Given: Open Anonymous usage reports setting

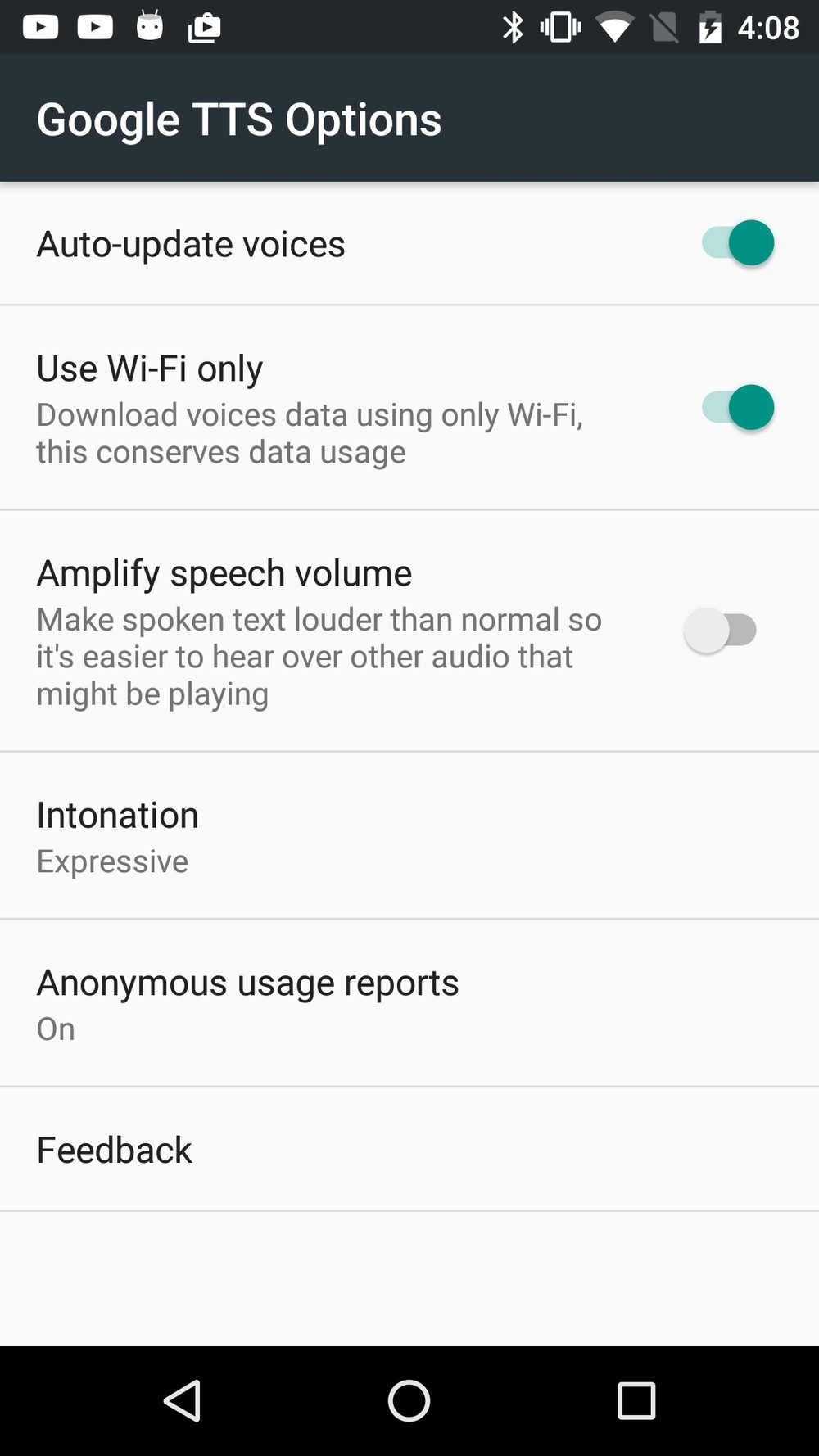Looking at the screenshot, I should pyautogui.click(x=409, y=1003).
